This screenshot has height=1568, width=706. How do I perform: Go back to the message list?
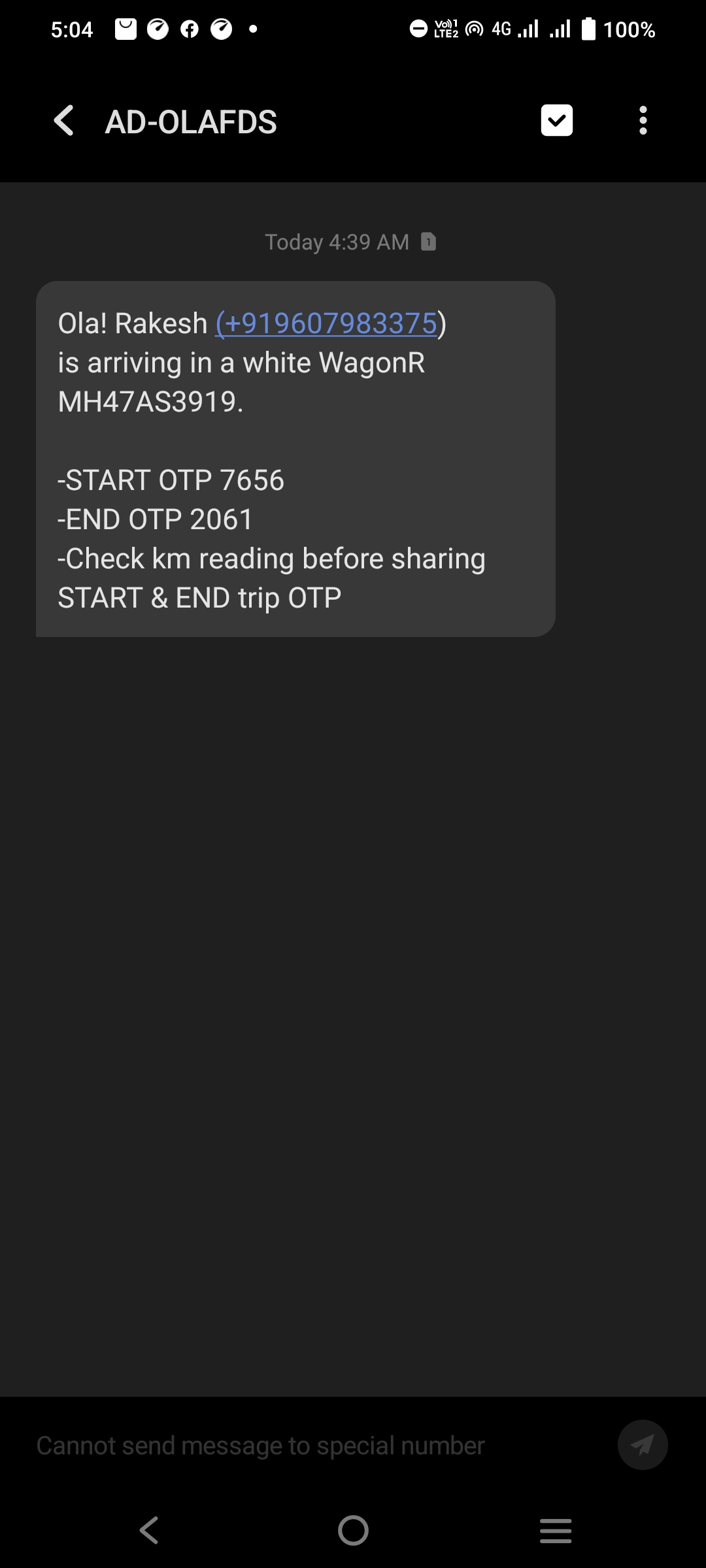[x=64, y=121]
